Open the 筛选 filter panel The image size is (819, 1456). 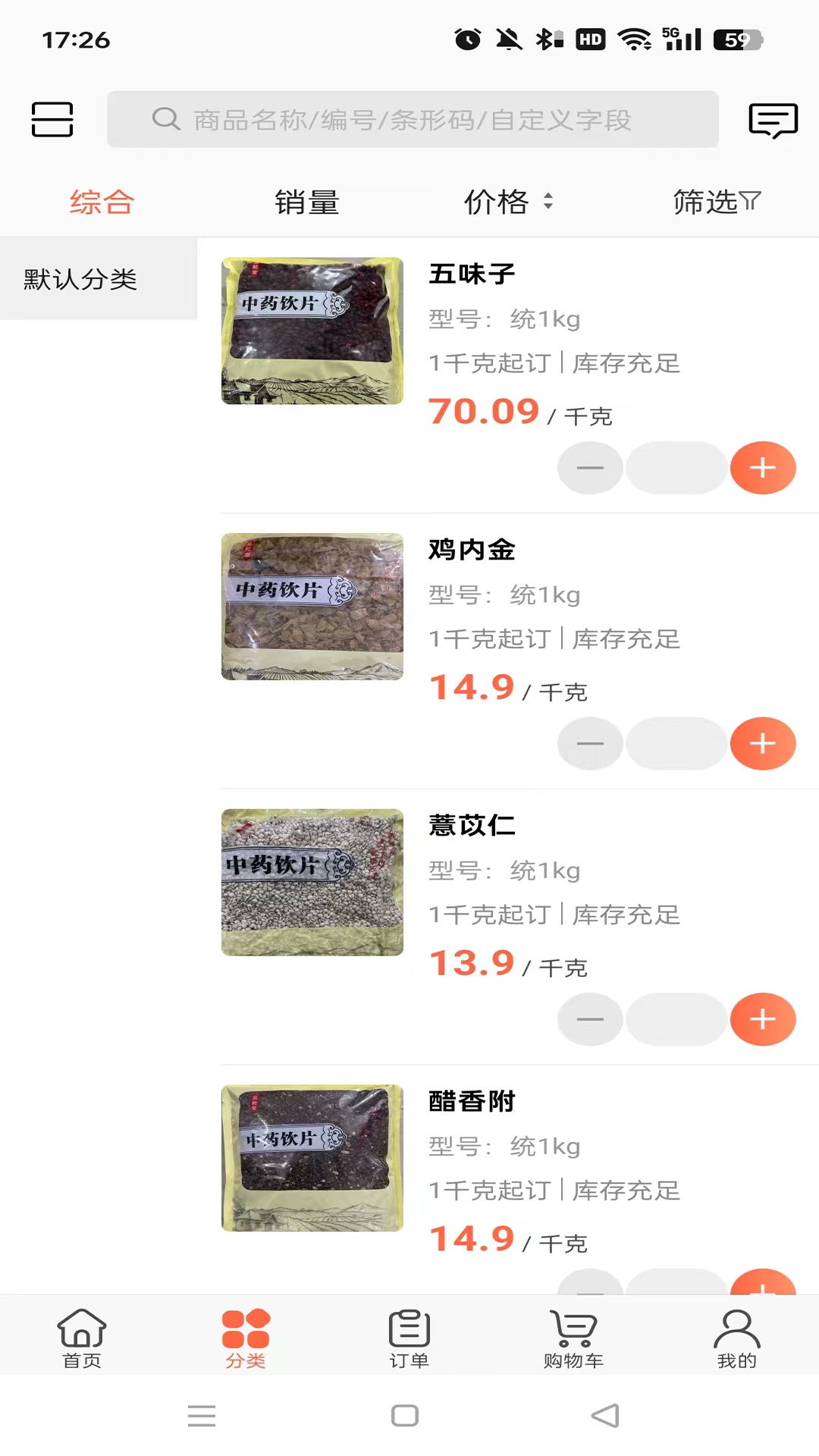click(716, 202)
